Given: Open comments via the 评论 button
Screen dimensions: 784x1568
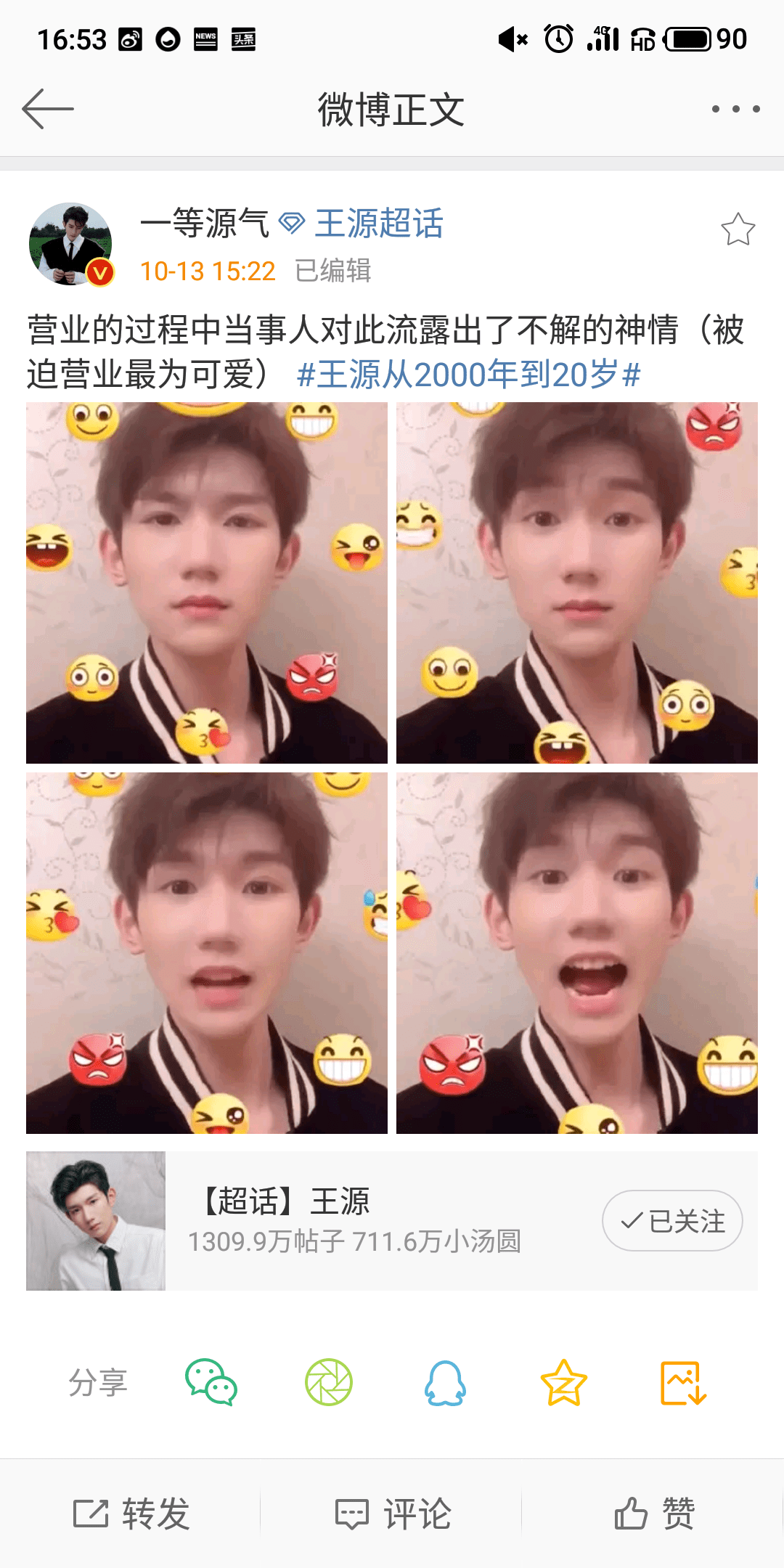Looking at the screenshot, I should (x=392, y=1514).
